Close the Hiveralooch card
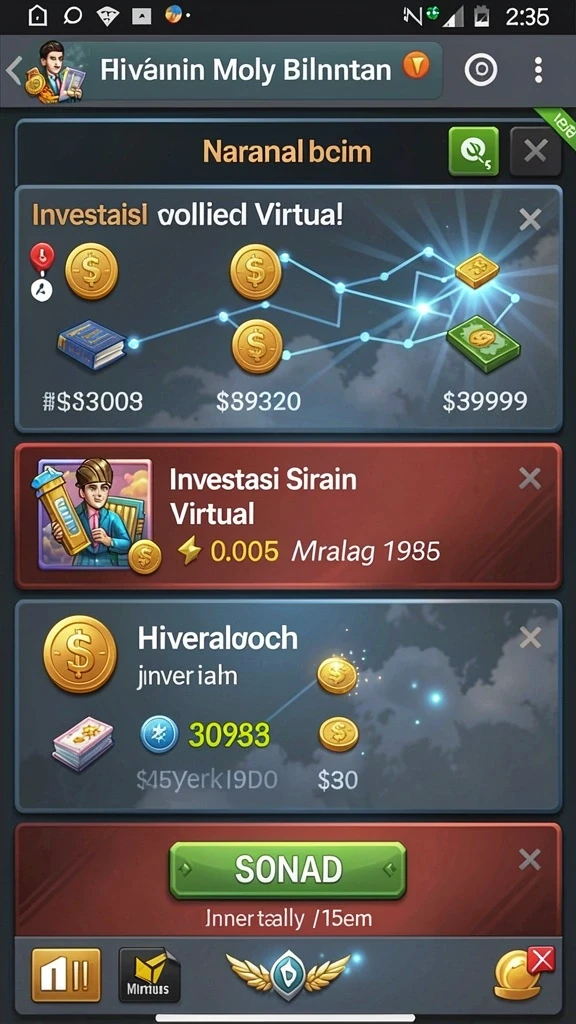Viewport: 576px width, 1024px height. click(530, 637)
